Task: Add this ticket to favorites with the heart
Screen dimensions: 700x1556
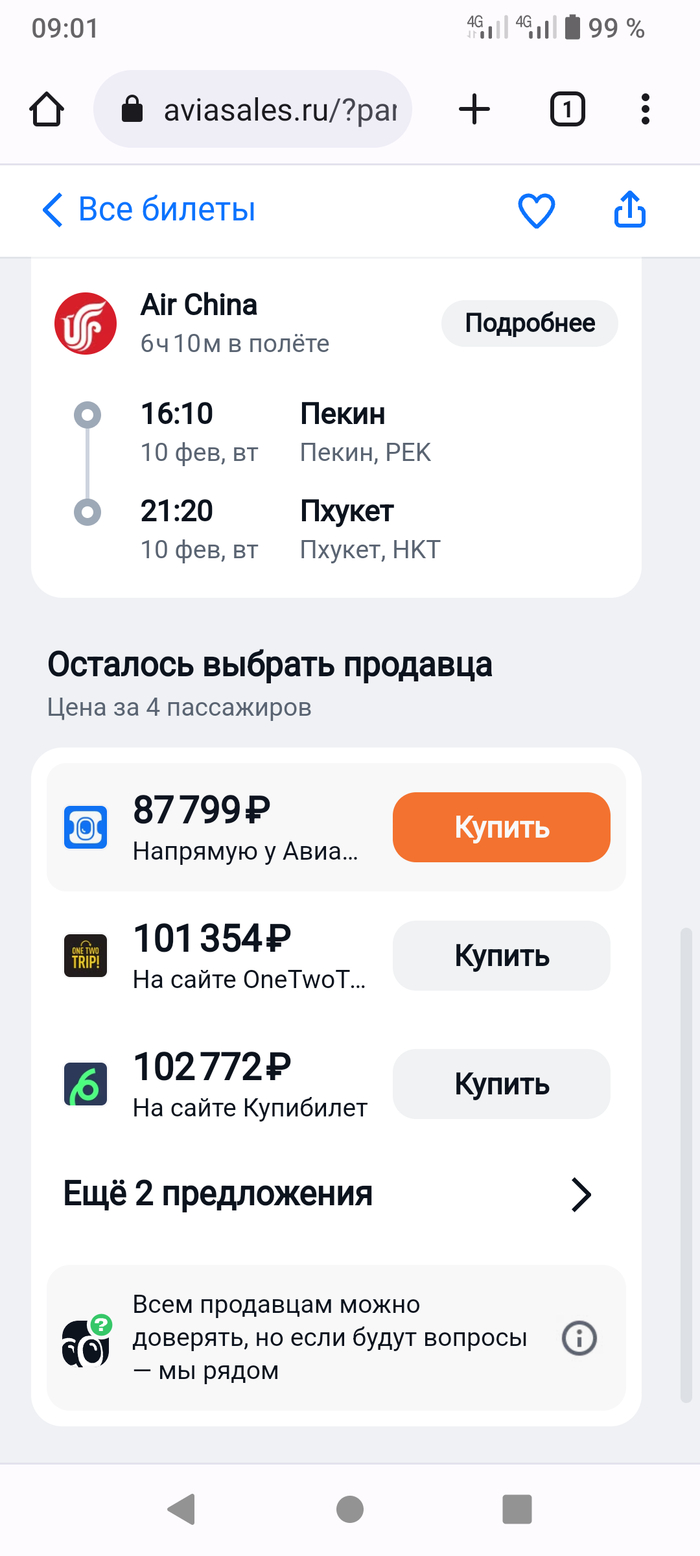Action: pyautogui.click(x=536, y=210)
